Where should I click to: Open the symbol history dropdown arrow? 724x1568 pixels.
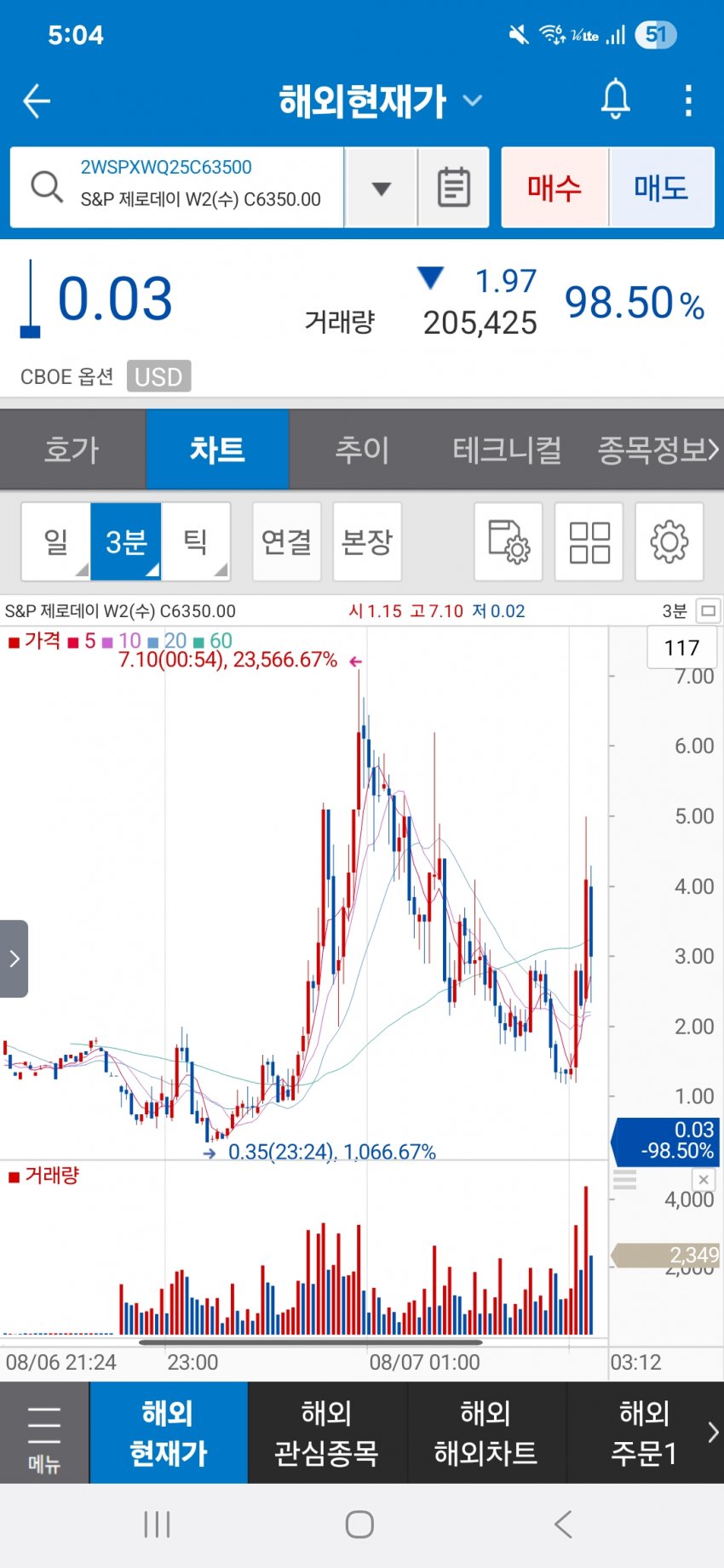[x=382, y=187]
